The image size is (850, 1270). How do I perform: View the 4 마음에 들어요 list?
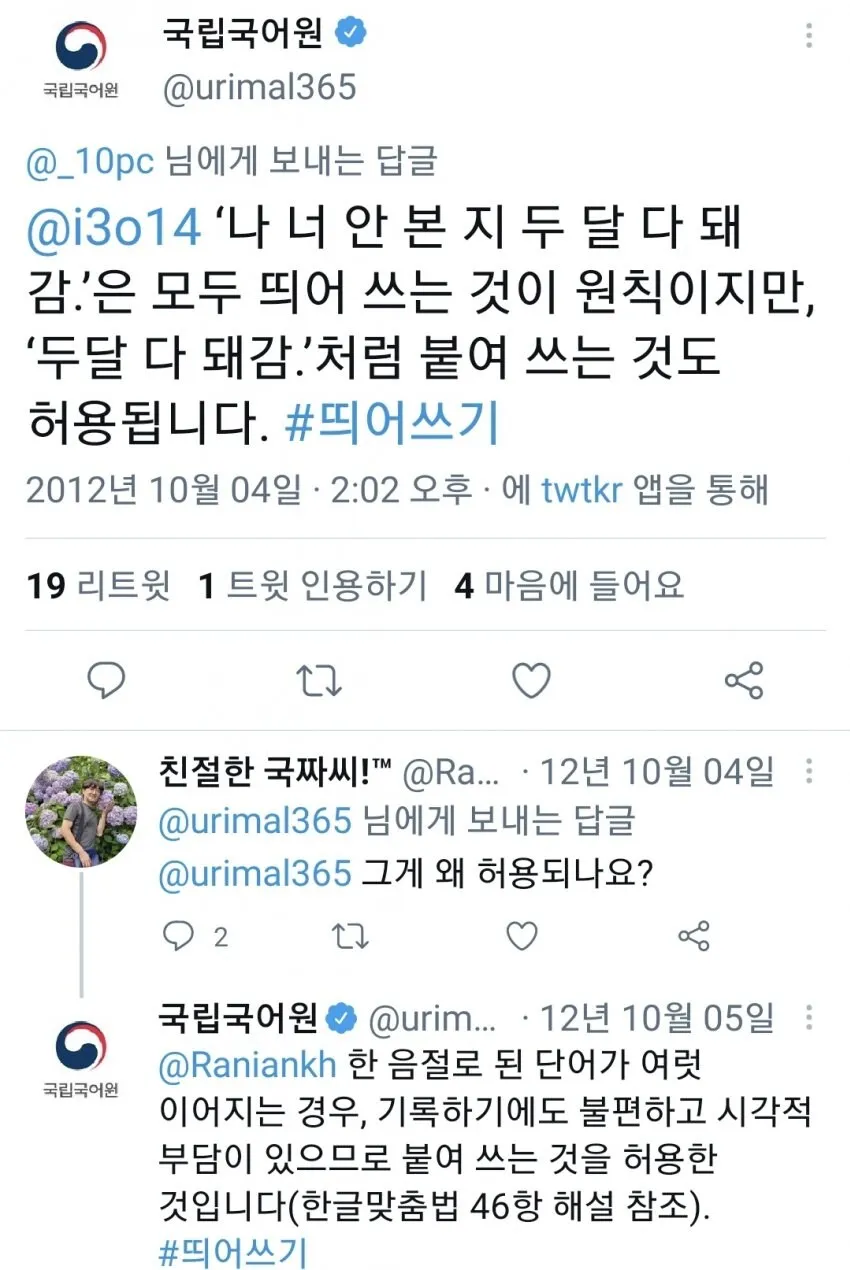tap(569, 585)
